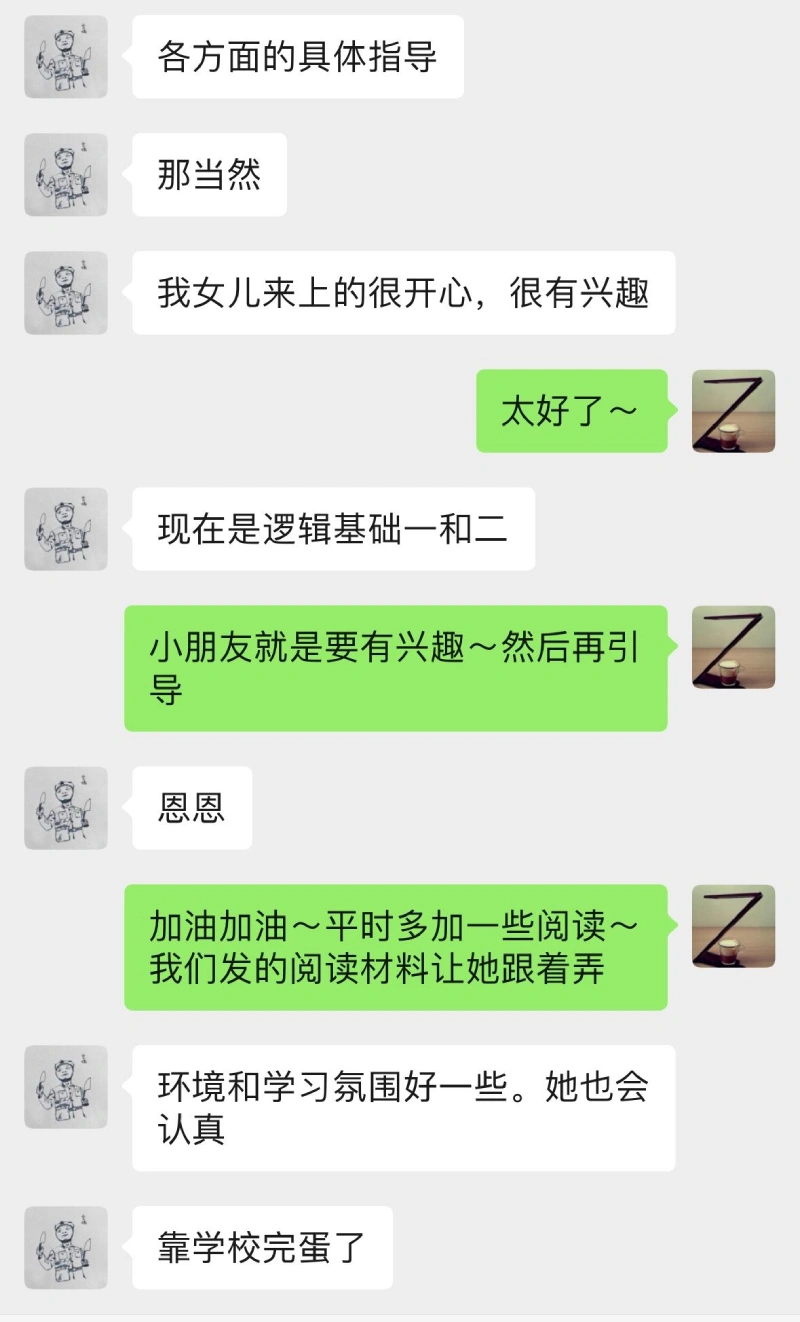Click the "各方面的具体指导" message bubble
The width and height of the screenshot is (800, 1322).
(x=298, y=58)
